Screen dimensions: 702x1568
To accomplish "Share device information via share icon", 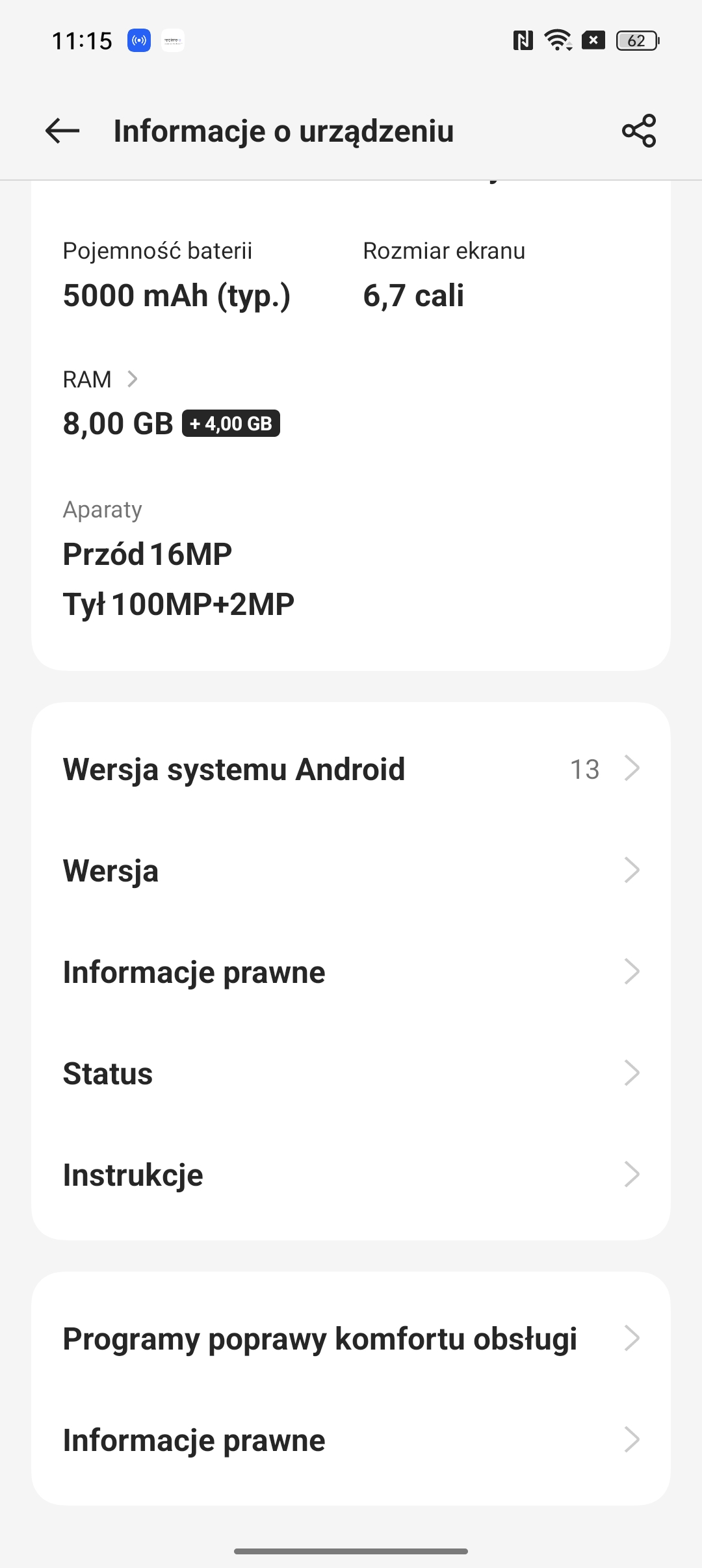I will pyautogui.click(x=639, y=131).
